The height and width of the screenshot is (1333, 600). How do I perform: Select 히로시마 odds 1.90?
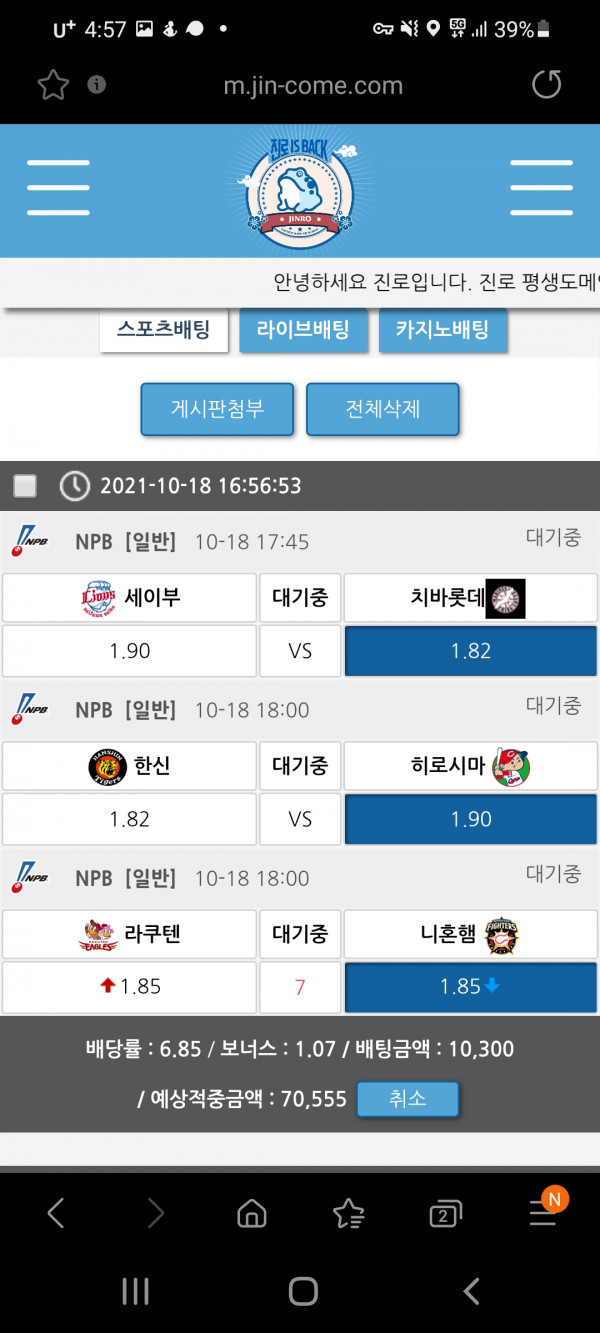point(470,819)
